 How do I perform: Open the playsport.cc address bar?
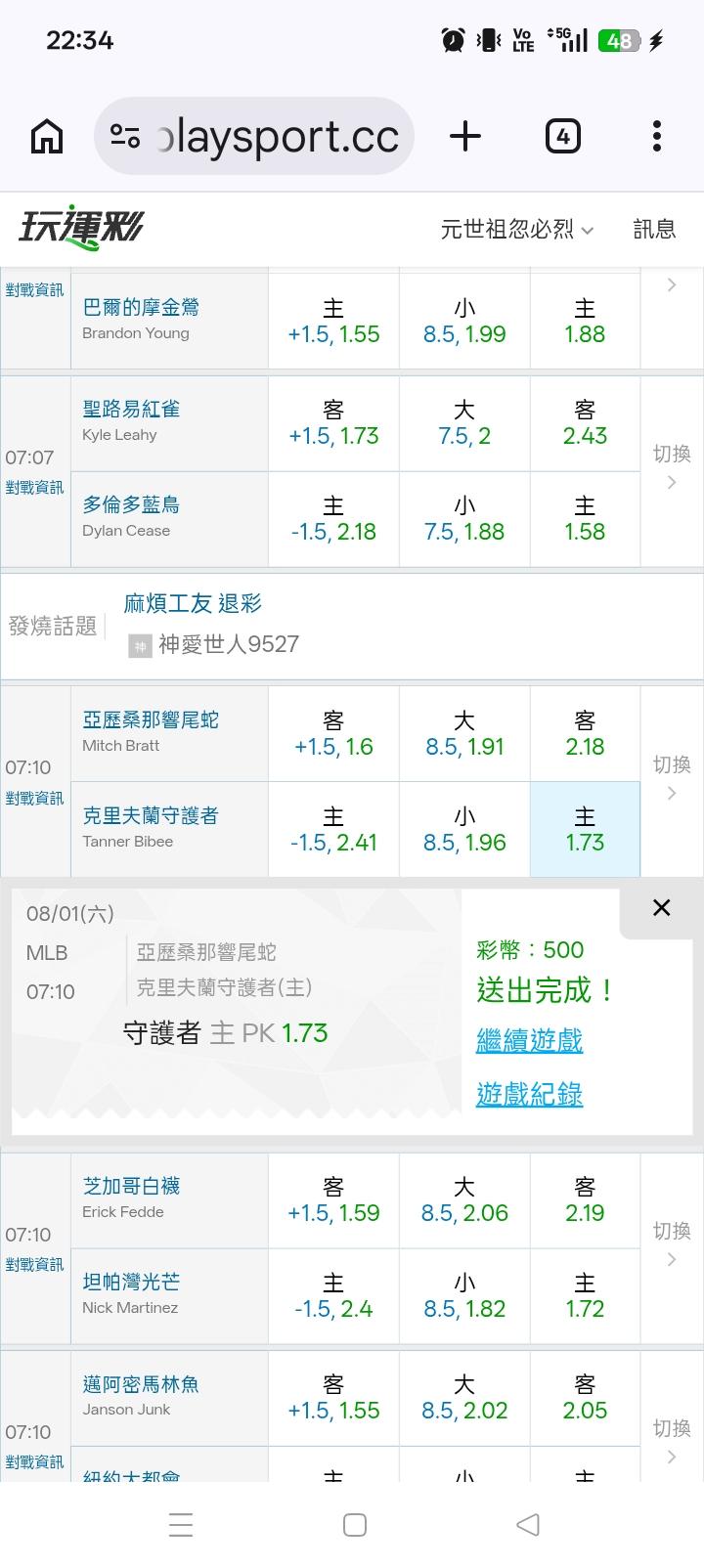[254, 136]
